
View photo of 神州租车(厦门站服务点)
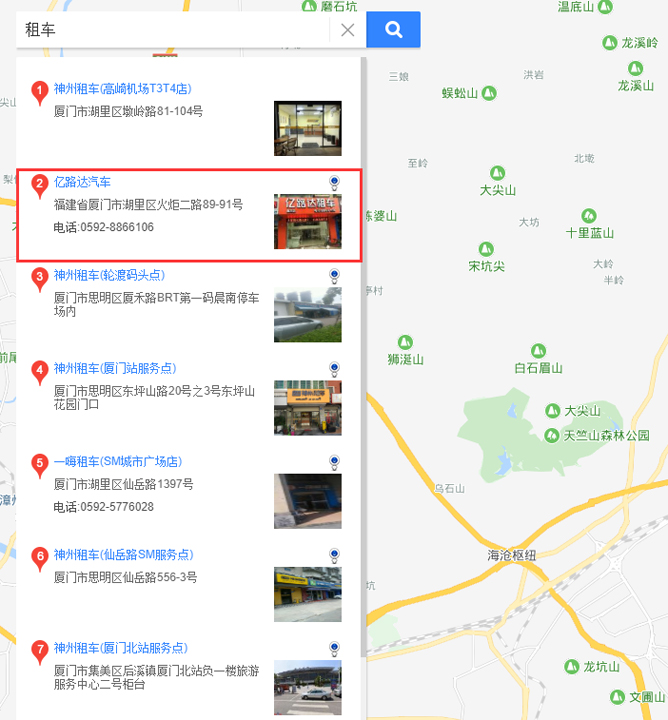(x=307, y=407)
